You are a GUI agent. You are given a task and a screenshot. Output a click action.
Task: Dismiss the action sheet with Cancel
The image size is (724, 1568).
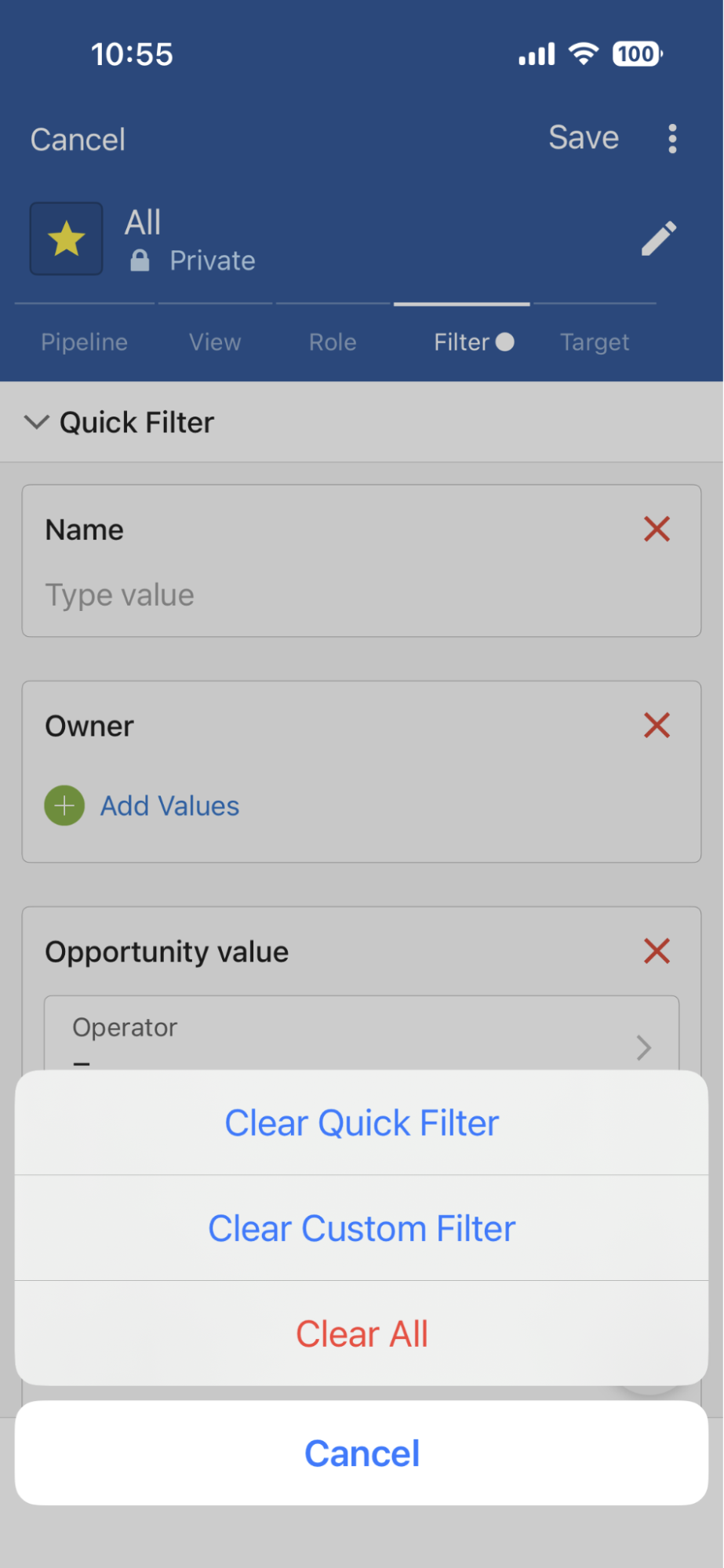pyautogui.click(x=362, y=1453)
